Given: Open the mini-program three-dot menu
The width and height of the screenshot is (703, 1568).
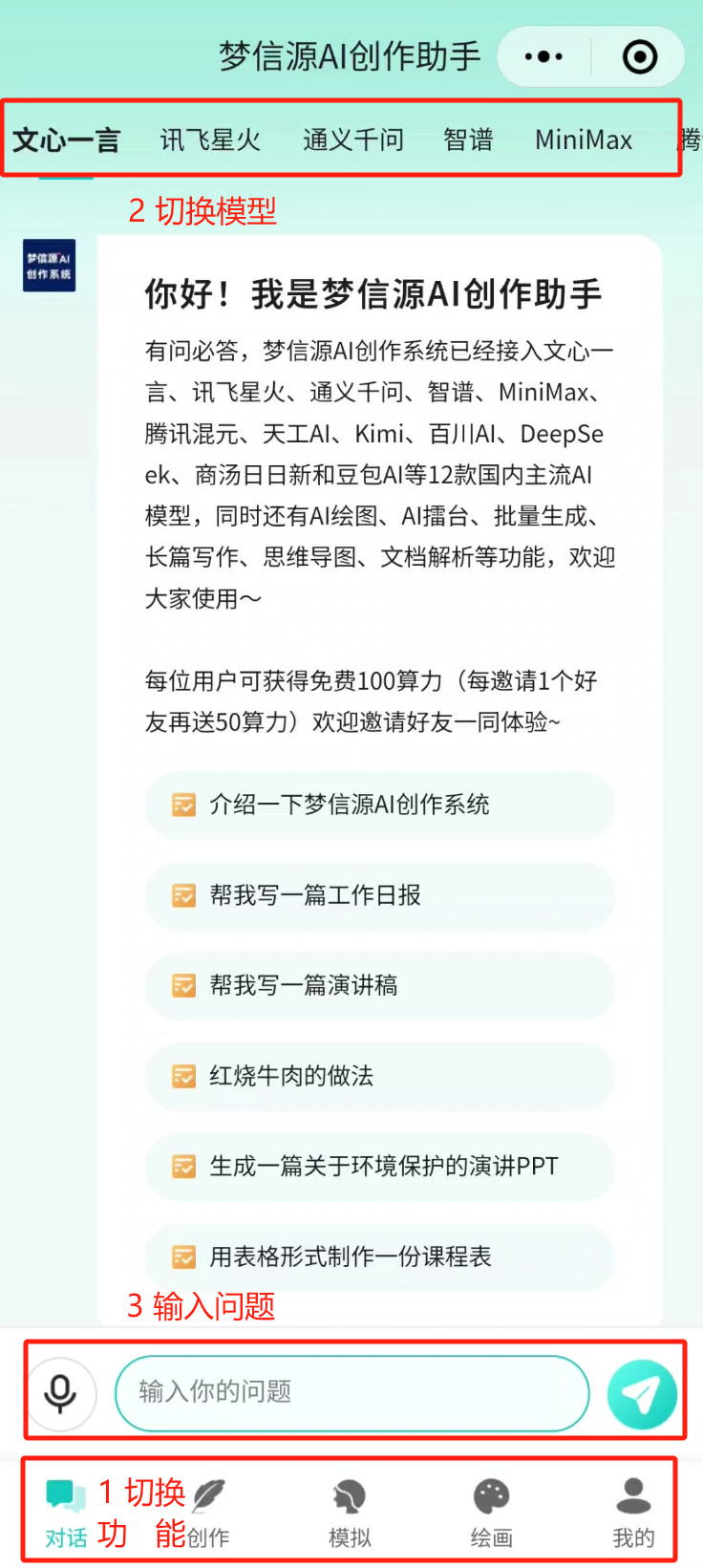Looking at the screenshot, I should tap(543, 56).
